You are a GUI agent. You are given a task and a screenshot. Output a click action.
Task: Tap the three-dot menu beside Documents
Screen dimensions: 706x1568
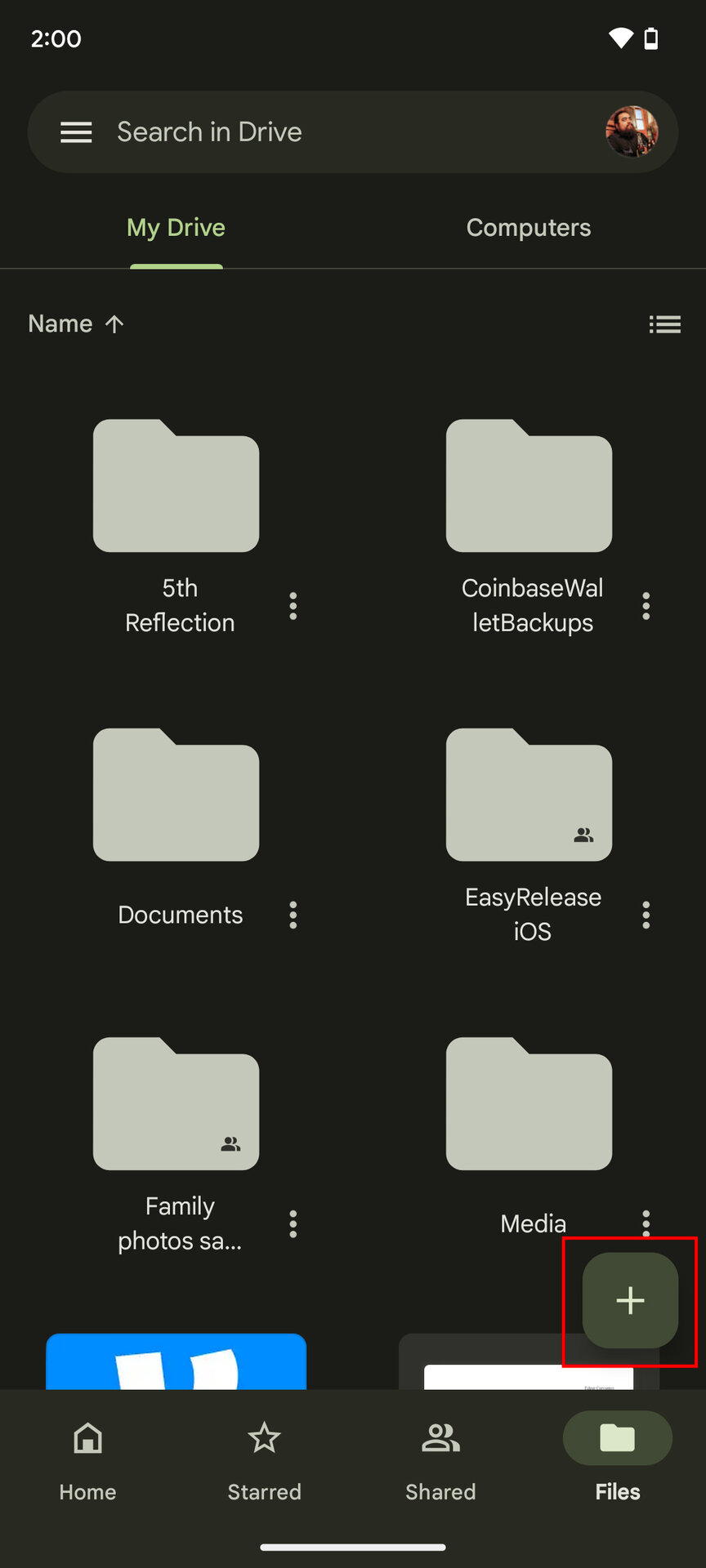[x=293, y=915]
